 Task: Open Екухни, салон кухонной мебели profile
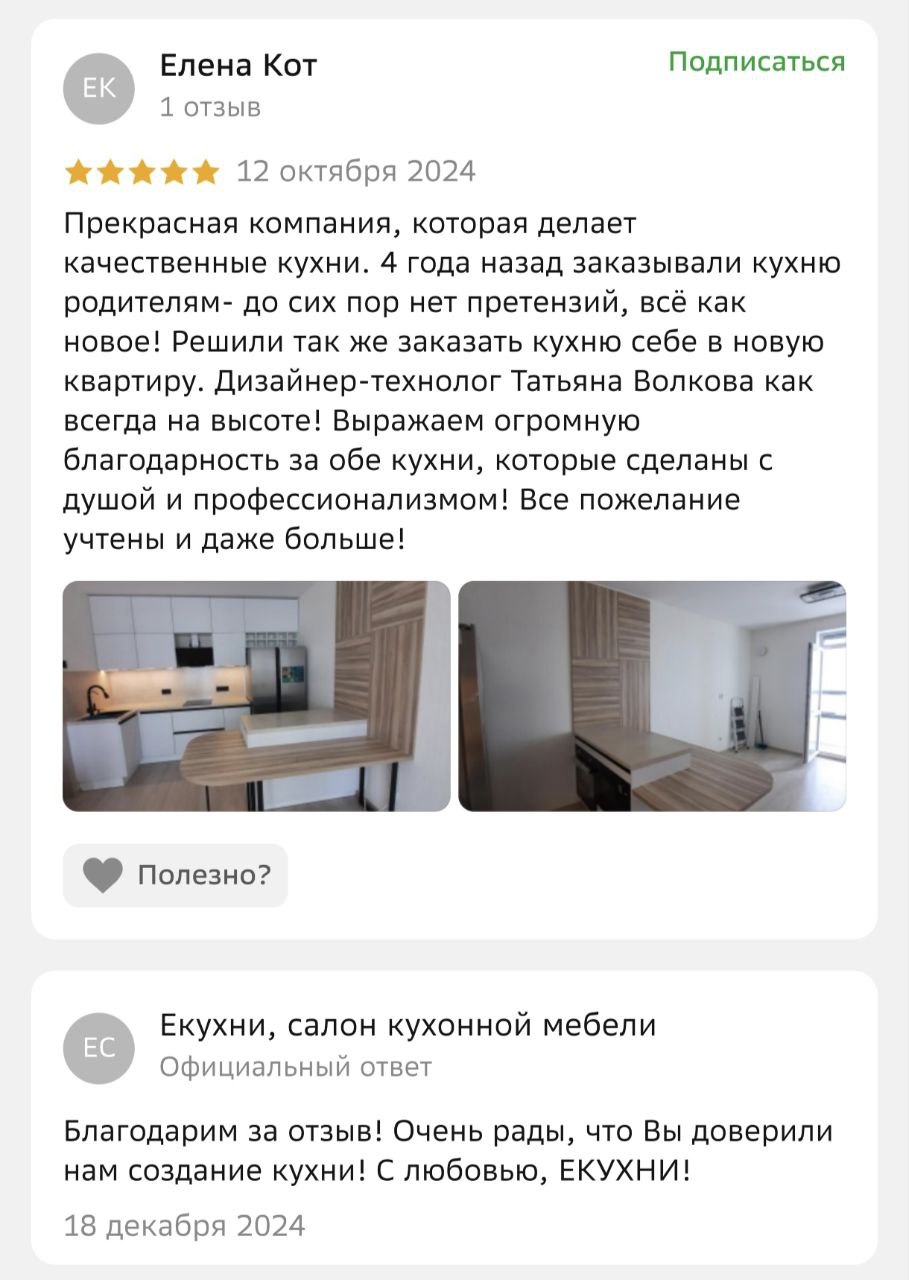[x=408, y=1025]
